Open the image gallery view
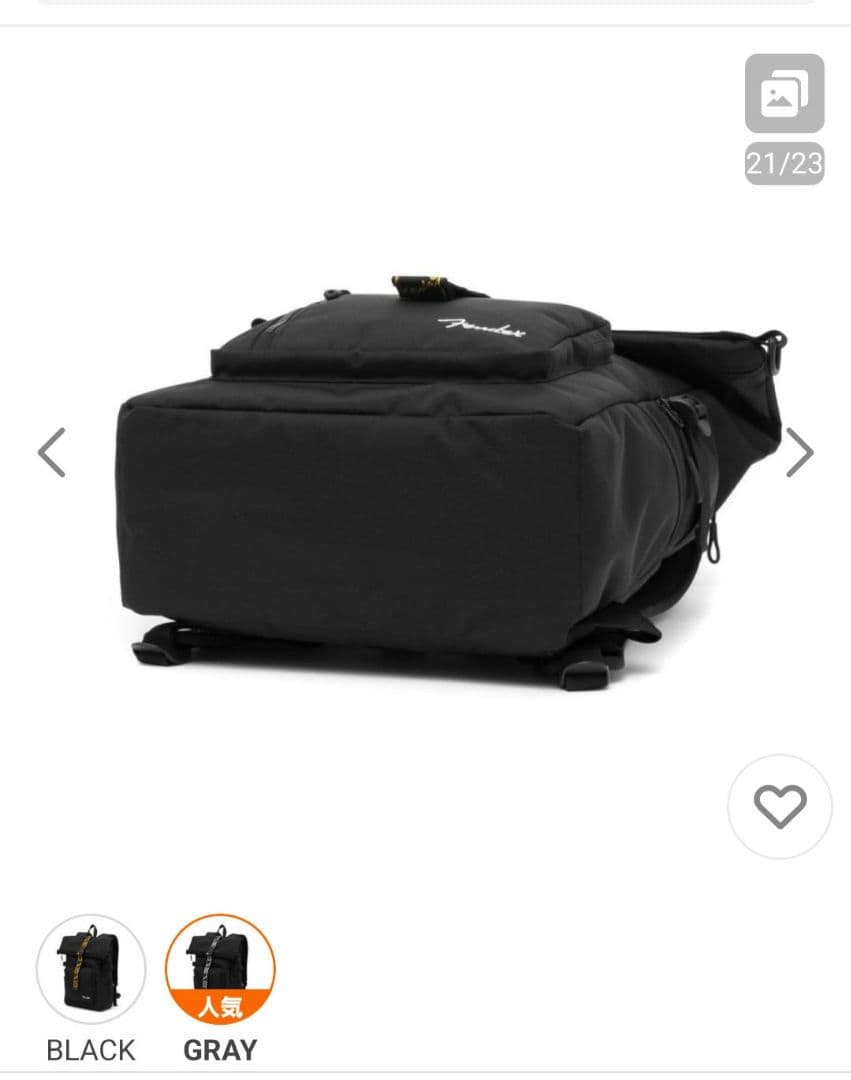This screenshot has width=851, height=1080. 784,94
